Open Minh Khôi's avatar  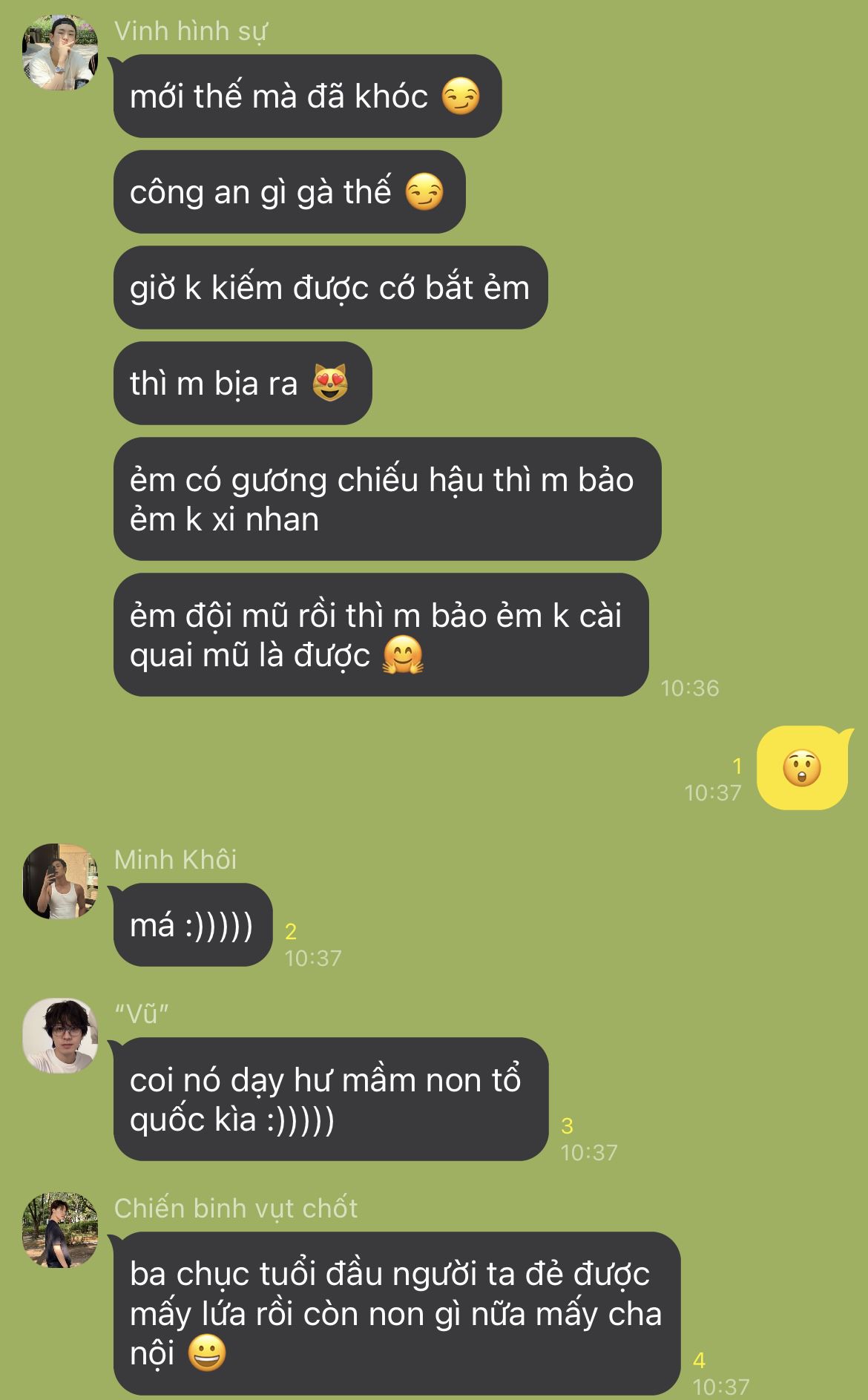coord(60,881)
